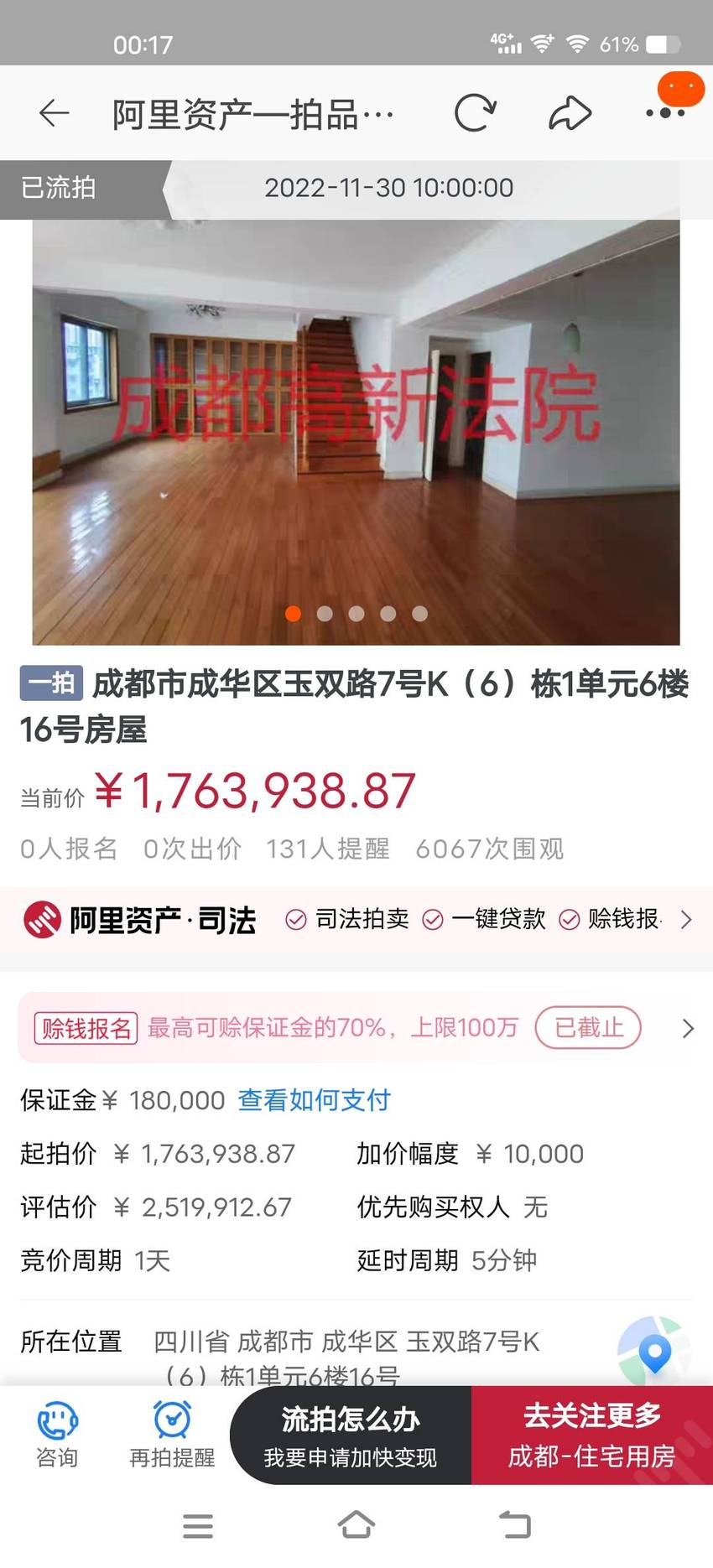713x1568 pixels.
Task: Open the 赔钱报名 banner details
Action: [x=356, y=1028]
